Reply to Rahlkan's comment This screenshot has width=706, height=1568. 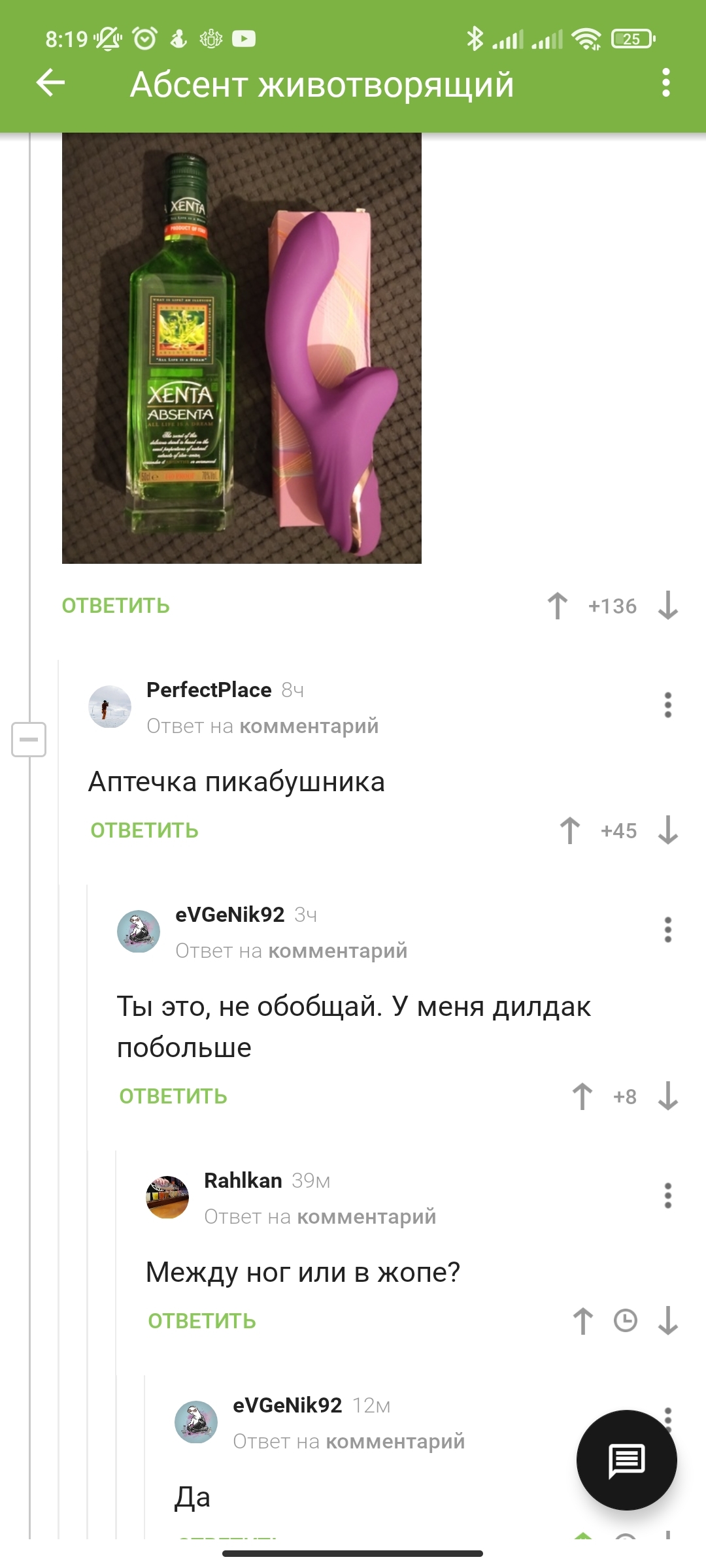(x=202, y=1321)
